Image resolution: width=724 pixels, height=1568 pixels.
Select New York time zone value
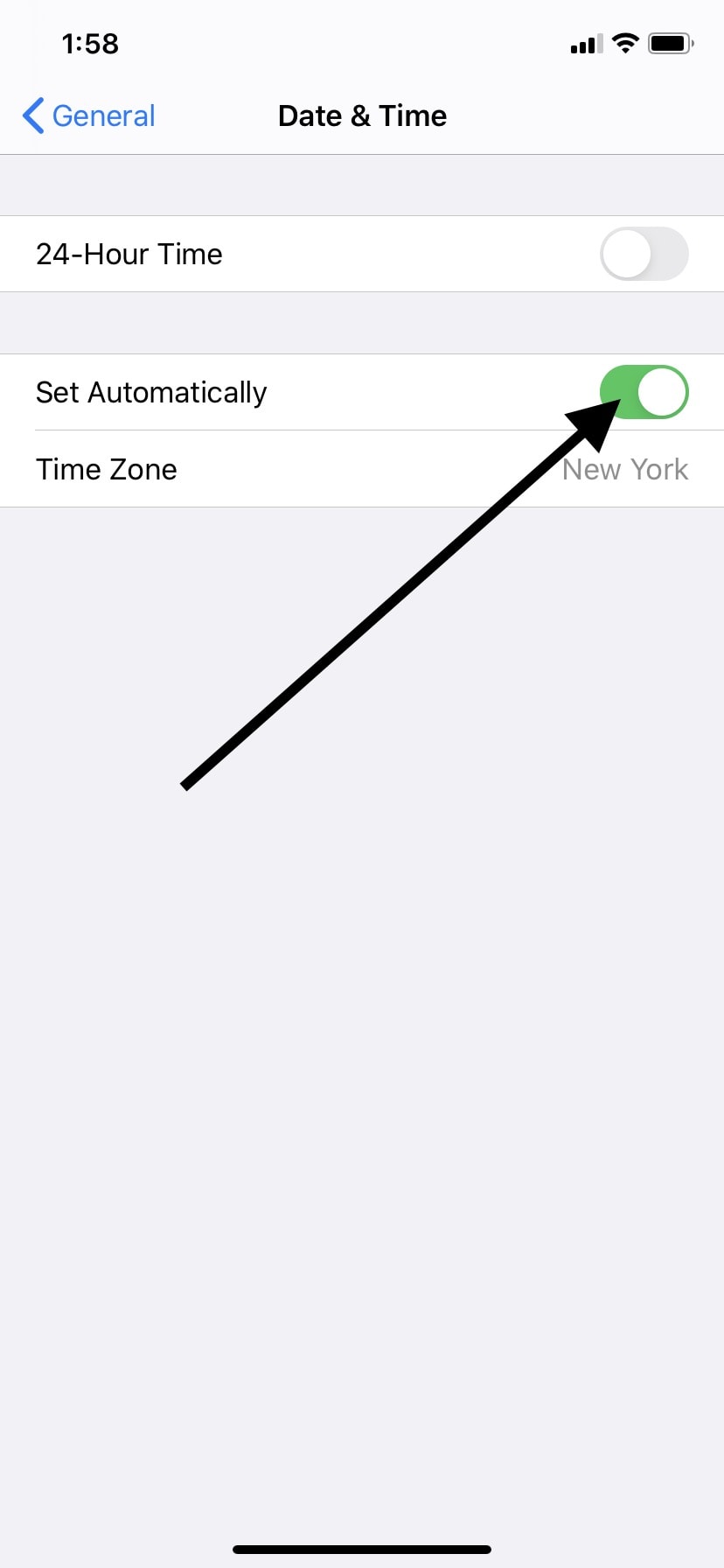(624, 469)
